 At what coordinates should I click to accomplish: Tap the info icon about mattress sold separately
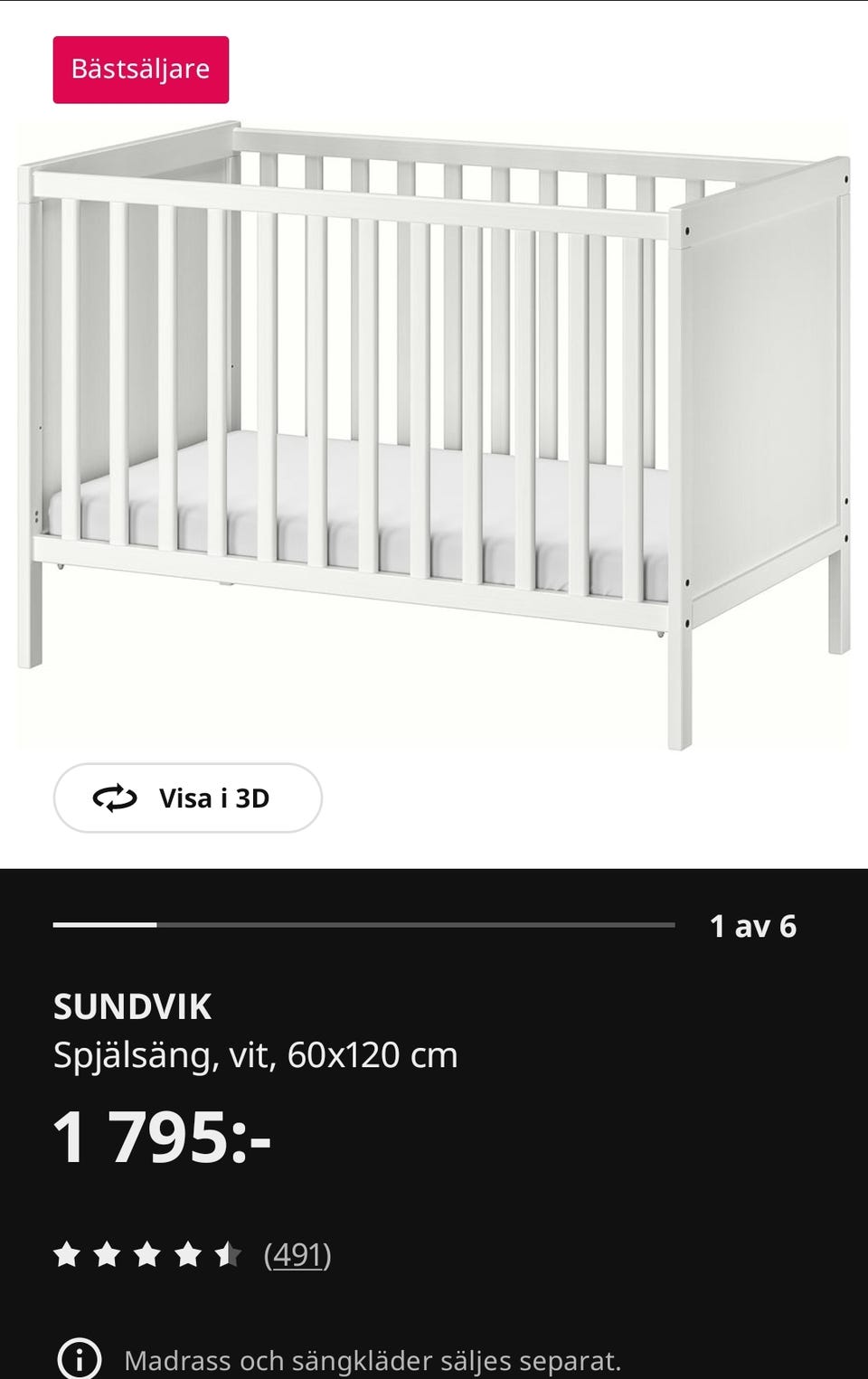tap(80, 1359)
